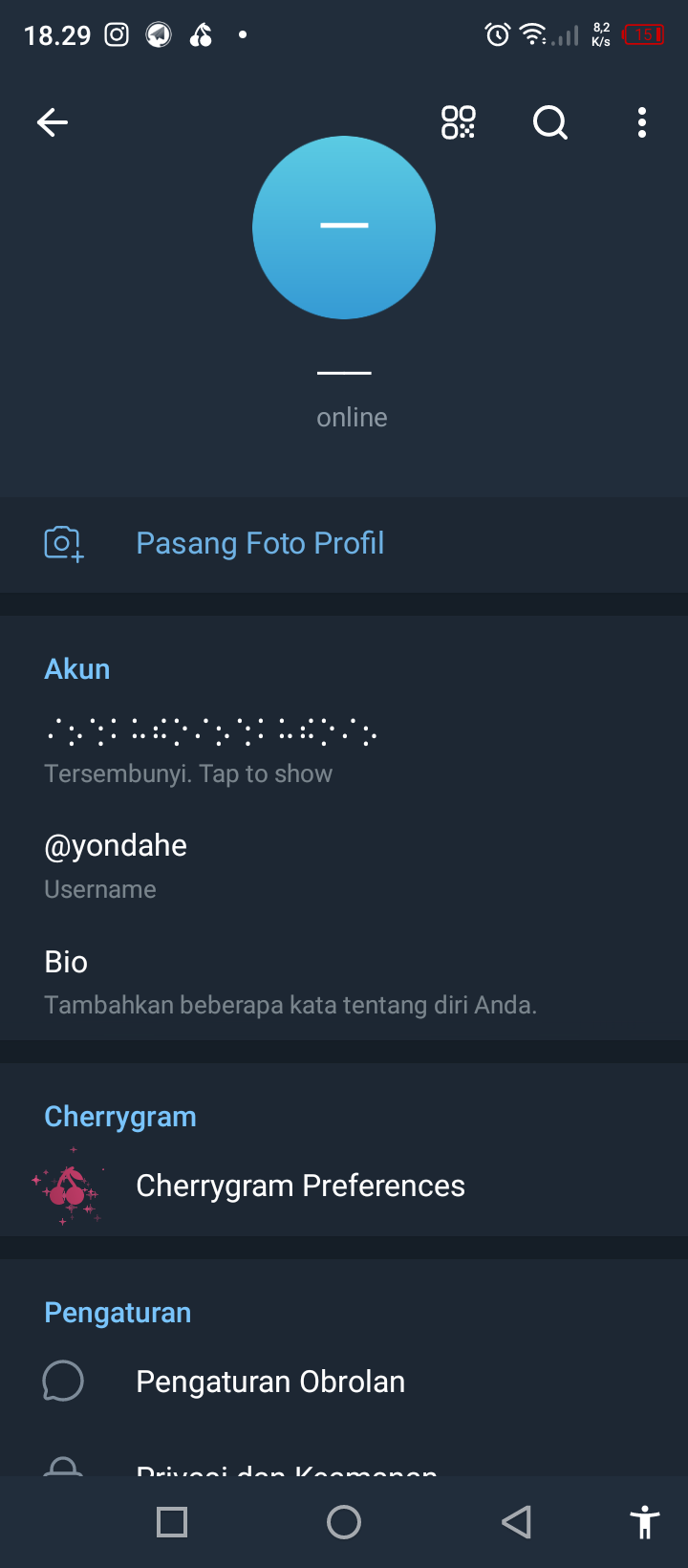Tap the system home button
Image resolution: width=688 pixels, height=1568 pixels.
tap(344, 1522)
